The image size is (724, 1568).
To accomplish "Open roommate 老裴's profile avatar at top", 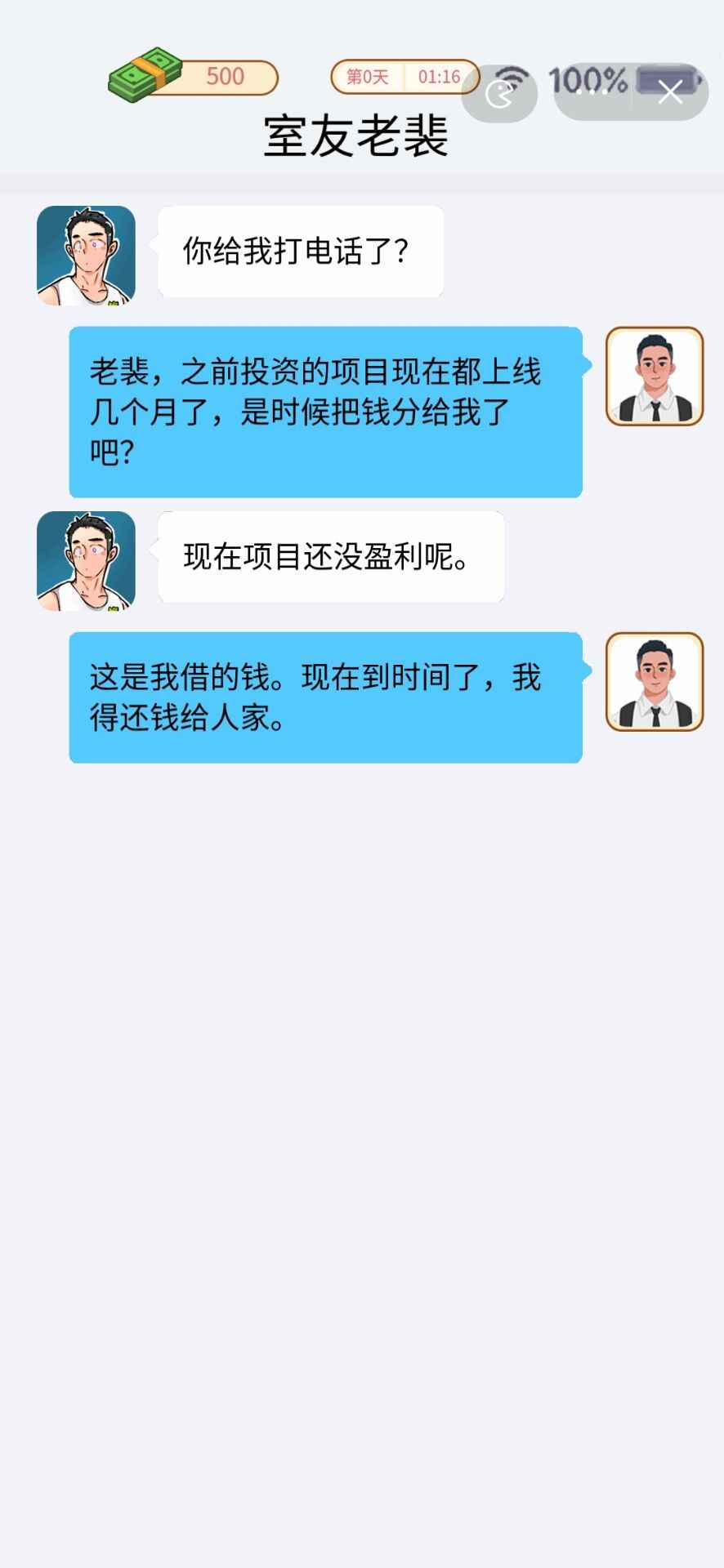I will coord(87,254).
